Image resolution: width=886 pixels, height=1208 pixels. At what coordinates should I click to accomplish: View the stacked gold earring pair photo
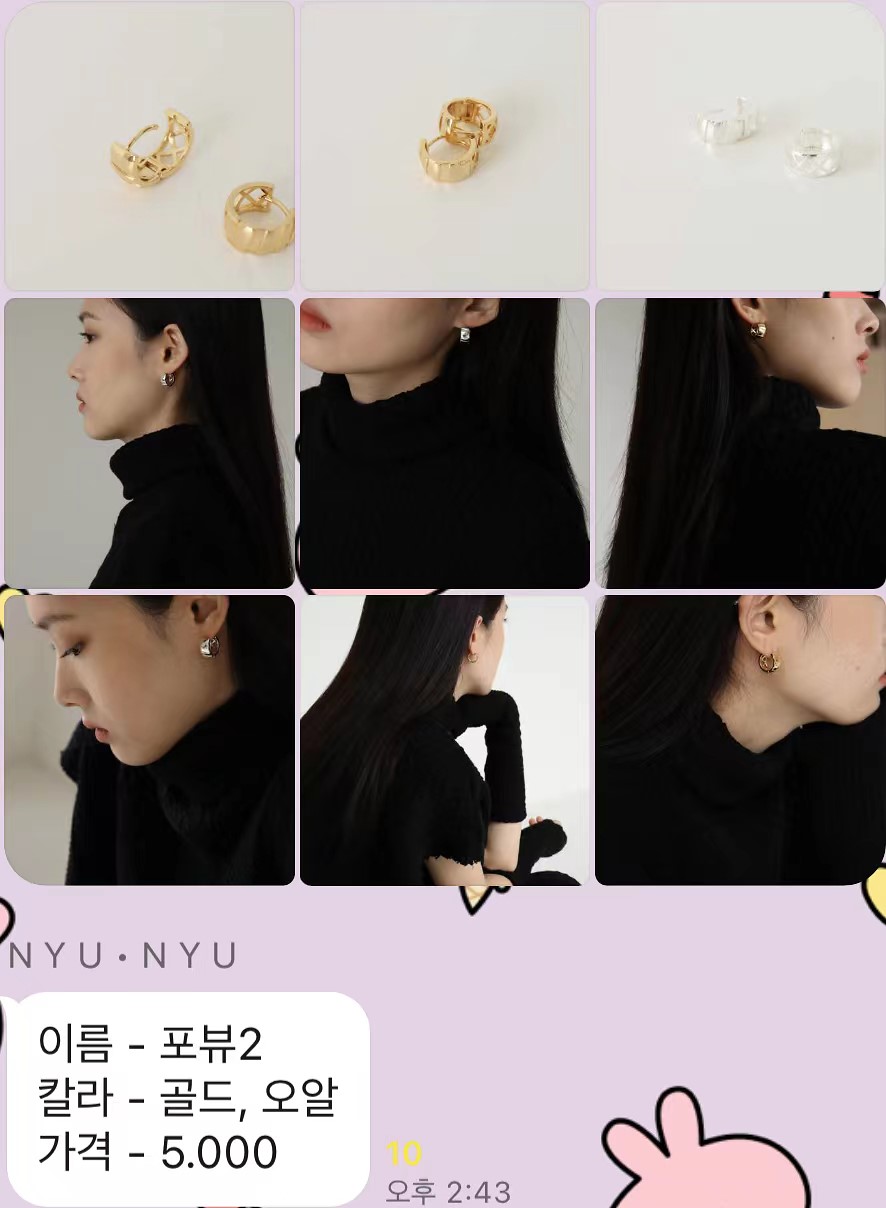444,146
